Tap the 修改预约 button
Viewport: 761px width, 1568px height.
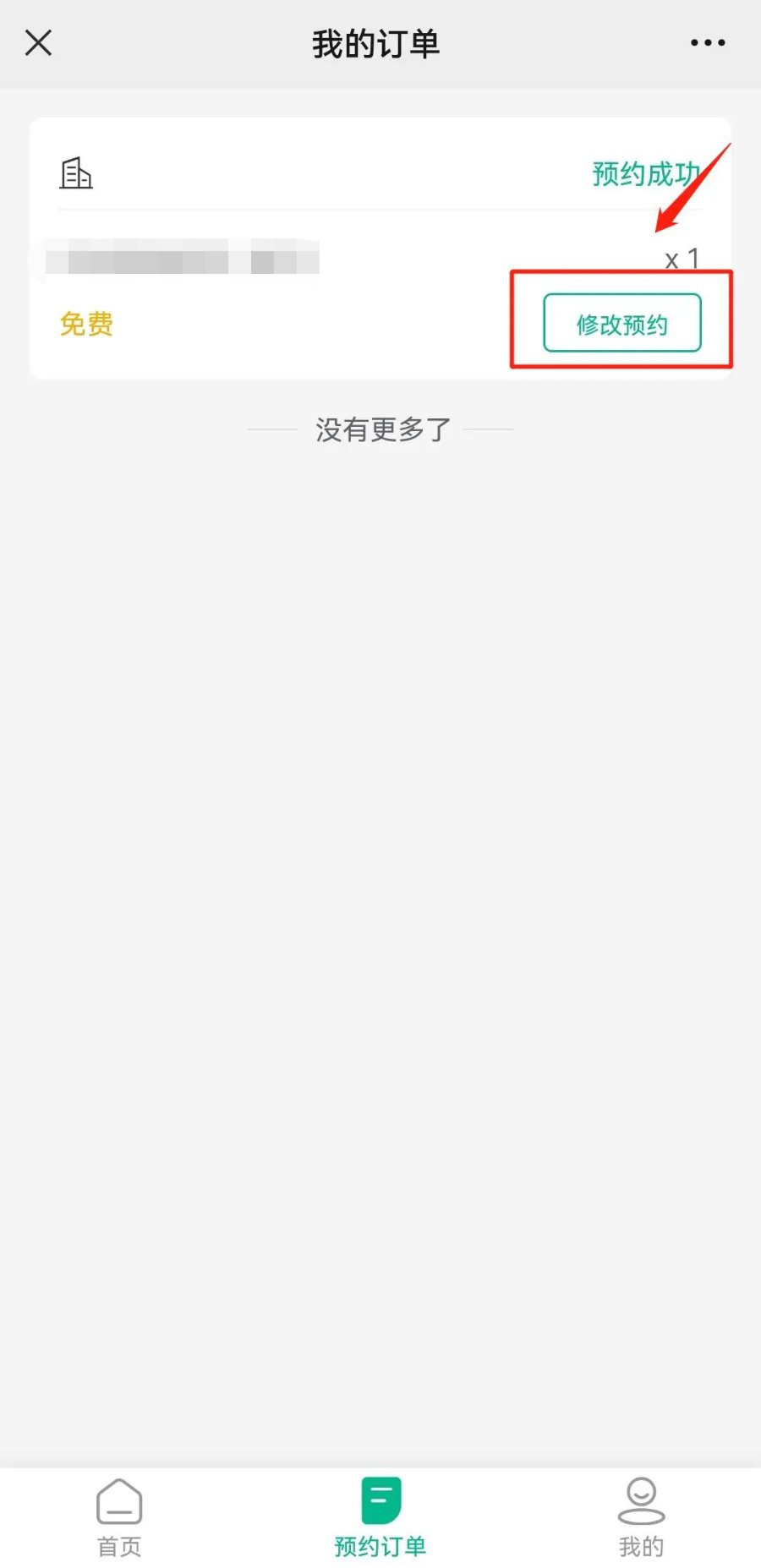point(621,323)
